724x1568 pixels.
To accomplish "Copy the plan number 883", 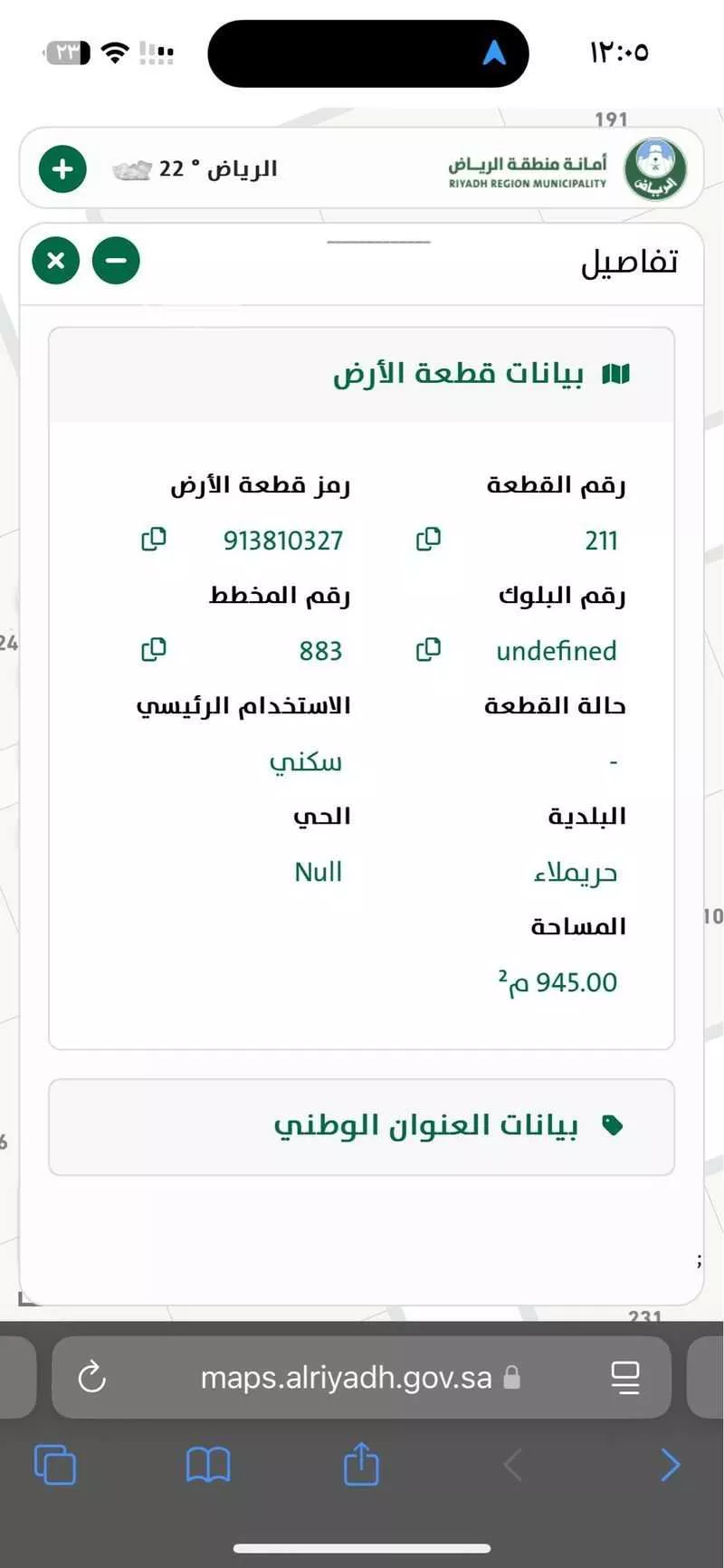I will pos(154,650).
